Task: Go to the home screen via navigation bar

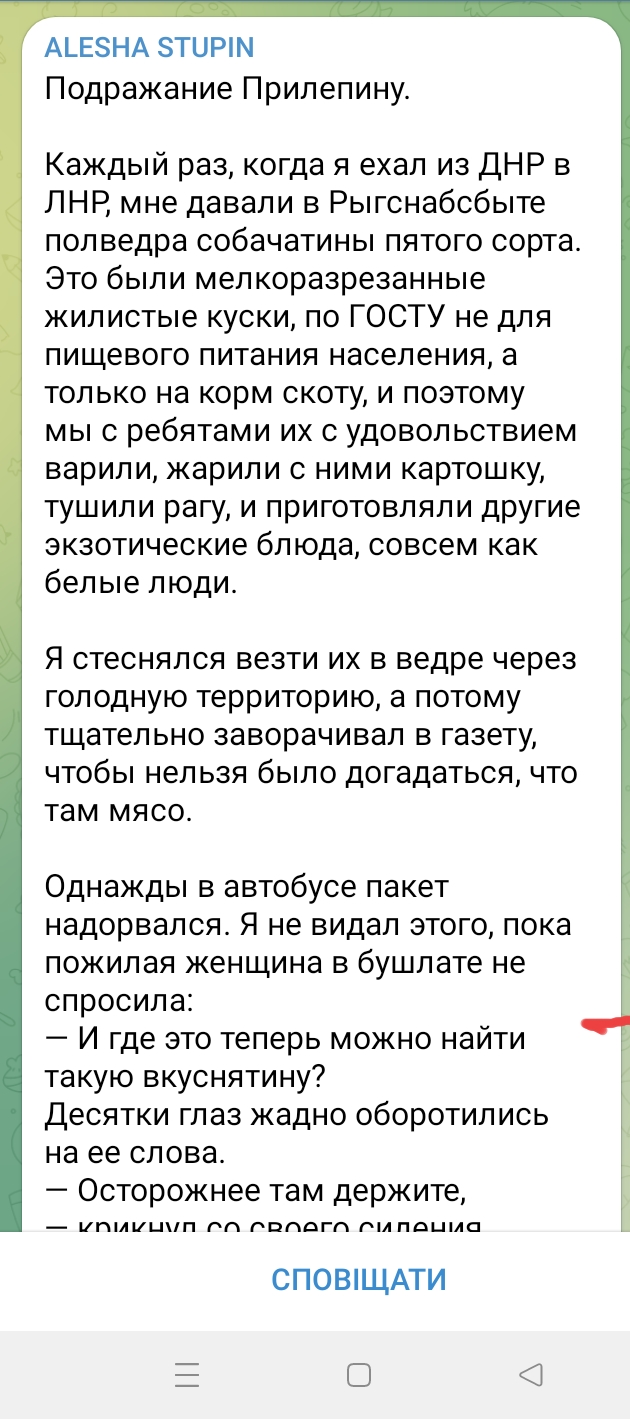Action: pyautogui.click(x=359, y=1375)
